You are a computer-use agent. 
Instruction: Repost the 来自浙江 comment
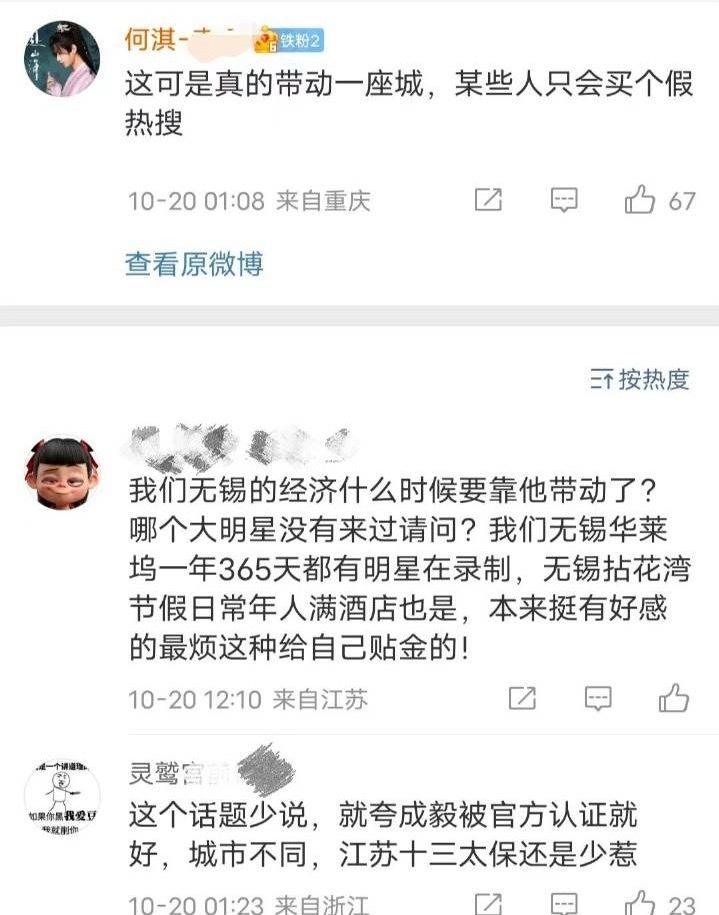tap(488, 904)
